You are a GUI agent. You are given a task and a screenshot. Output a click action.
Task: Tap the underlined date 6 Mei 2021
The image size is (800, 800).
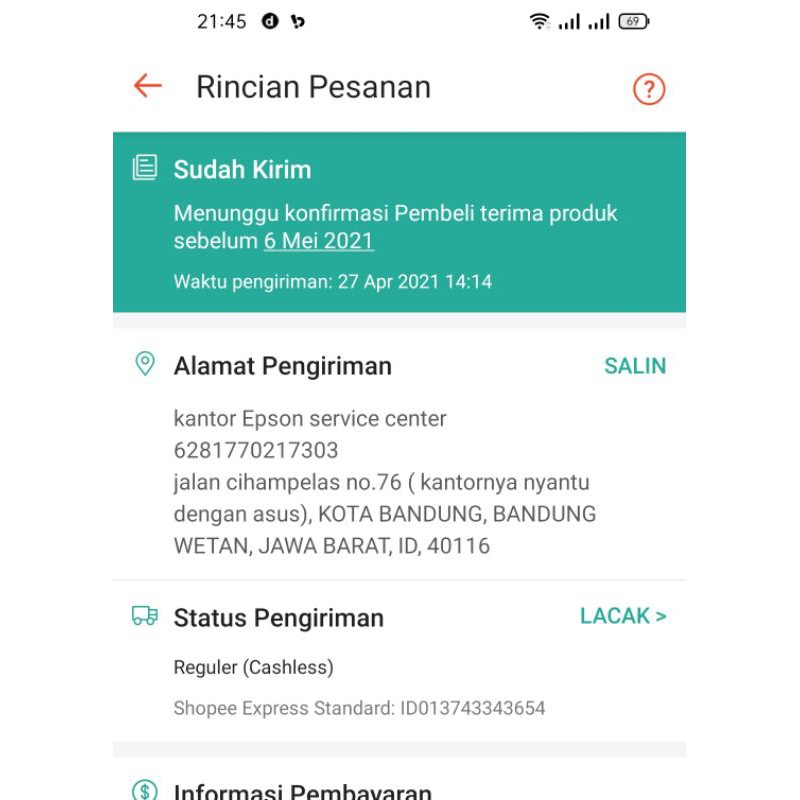319,241
